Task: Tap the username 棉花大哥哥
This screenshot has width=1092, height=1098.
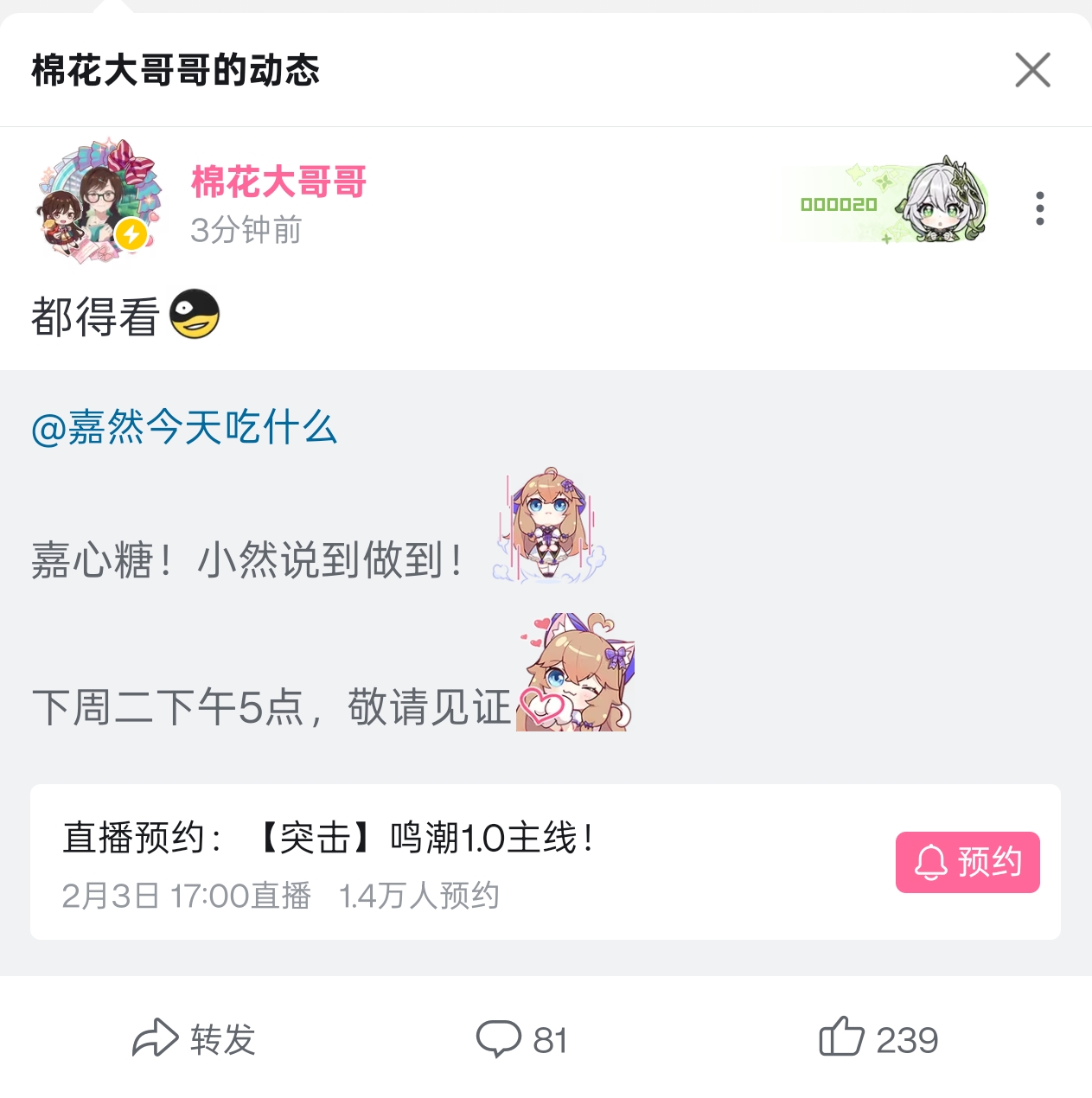Action: coord(278,182)
